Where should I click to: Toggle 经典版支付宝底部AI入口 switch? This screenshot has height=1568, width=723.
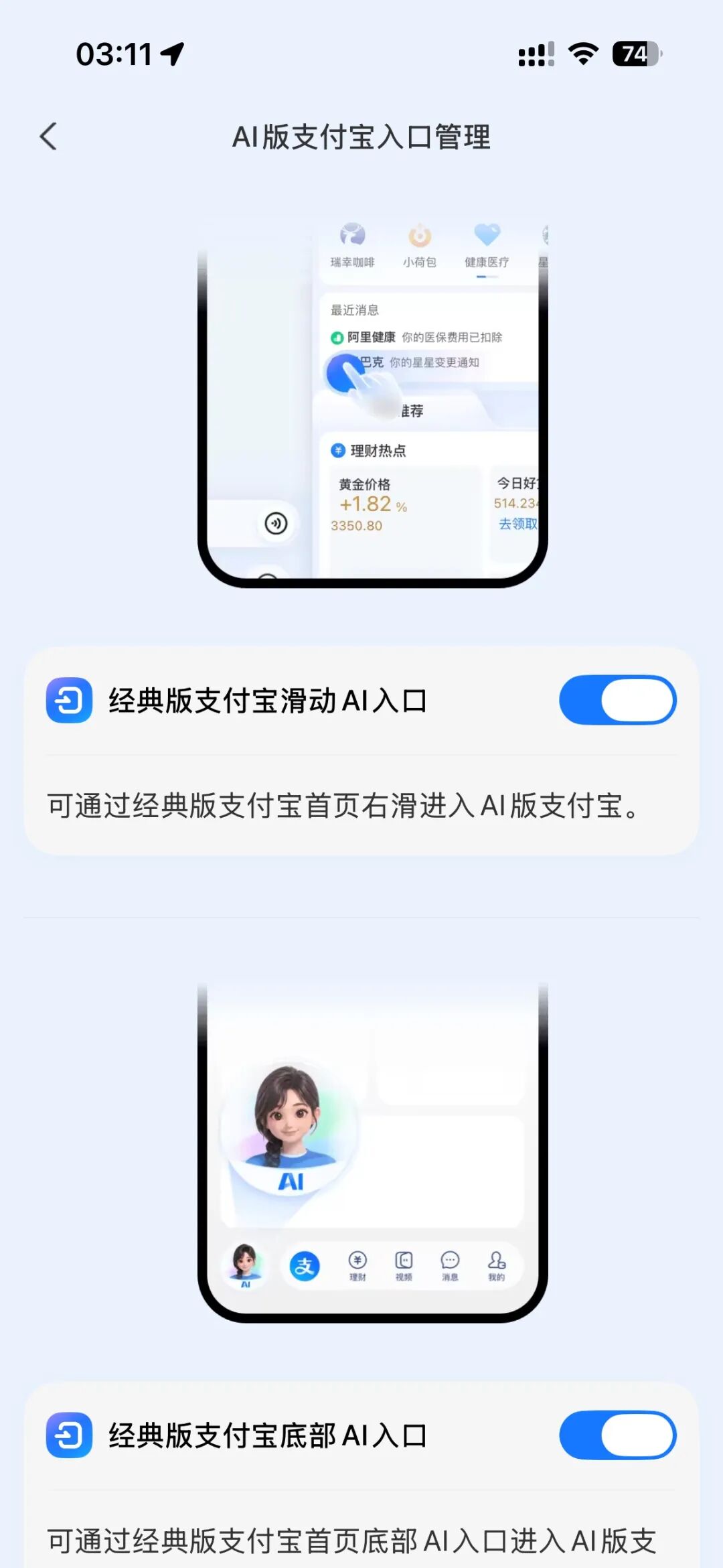617,1435
